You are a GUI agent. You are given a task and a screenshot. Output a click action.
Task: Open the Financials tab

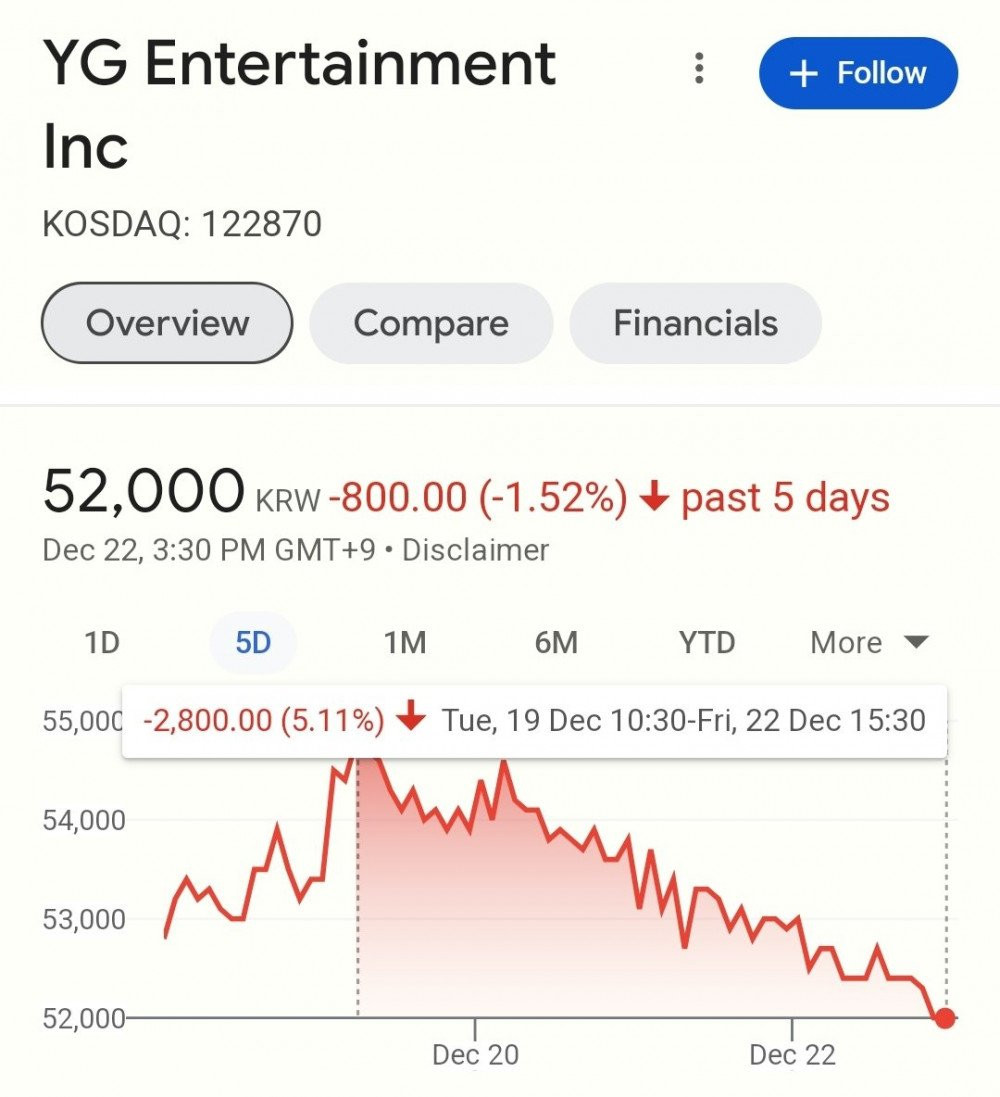(x=695, y=323)
